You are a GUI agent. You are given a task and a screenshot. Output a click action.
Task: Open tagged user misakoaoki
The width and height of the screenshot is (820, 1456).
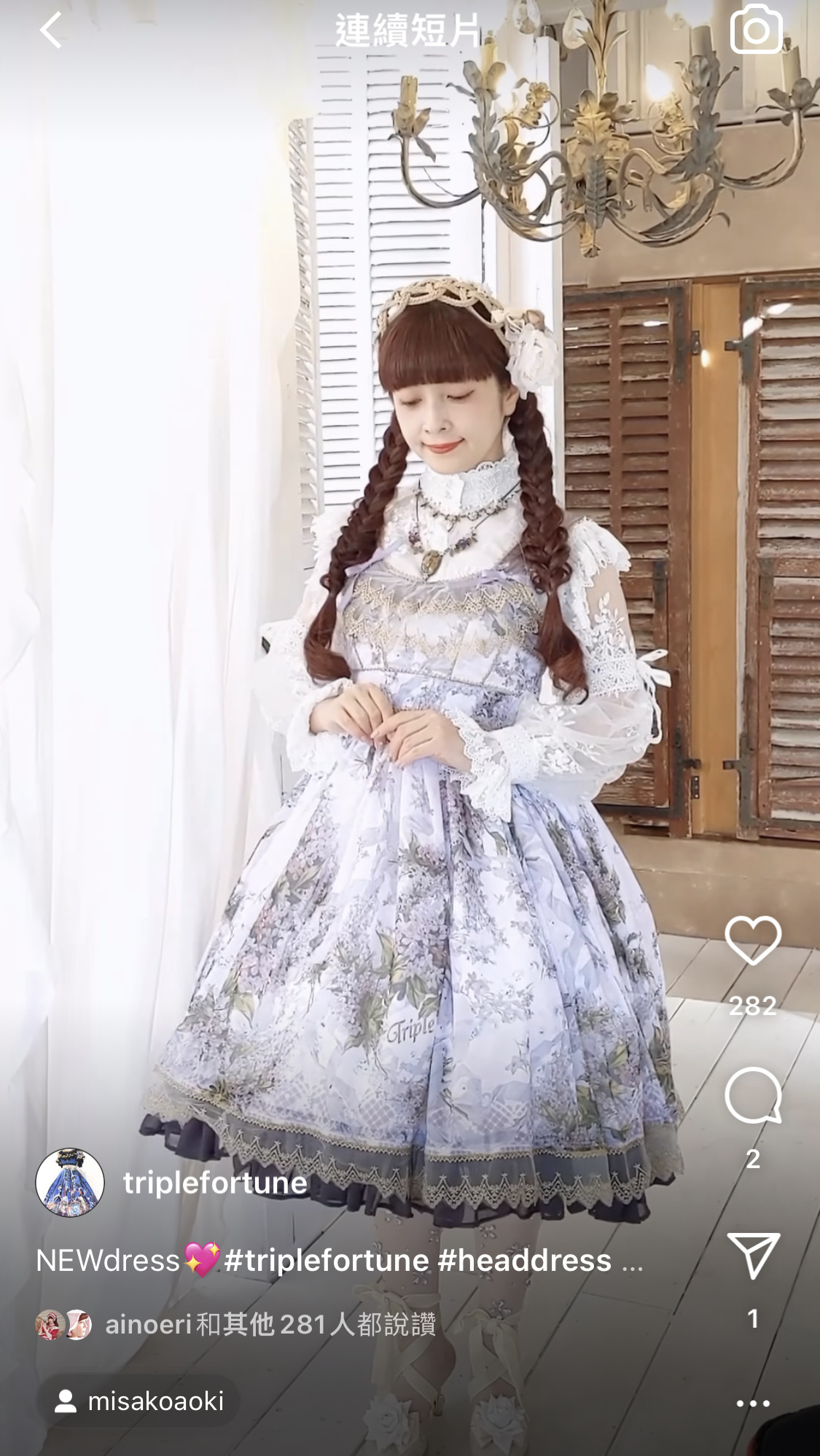click(x=138, y=1401)
